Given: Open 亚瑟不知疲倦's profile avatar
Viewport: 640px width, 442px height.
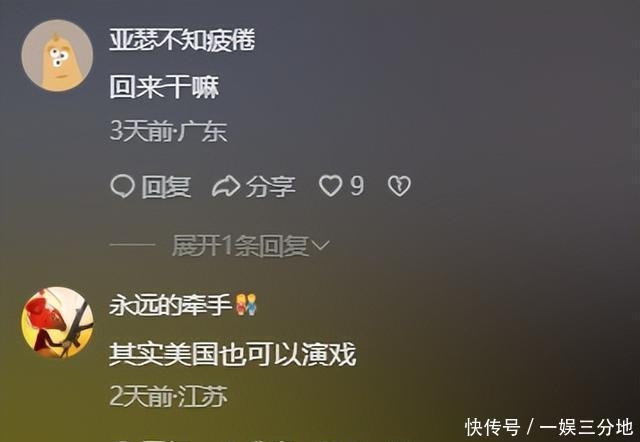Looking at the screenshot, I should click(x=57, y=56).
